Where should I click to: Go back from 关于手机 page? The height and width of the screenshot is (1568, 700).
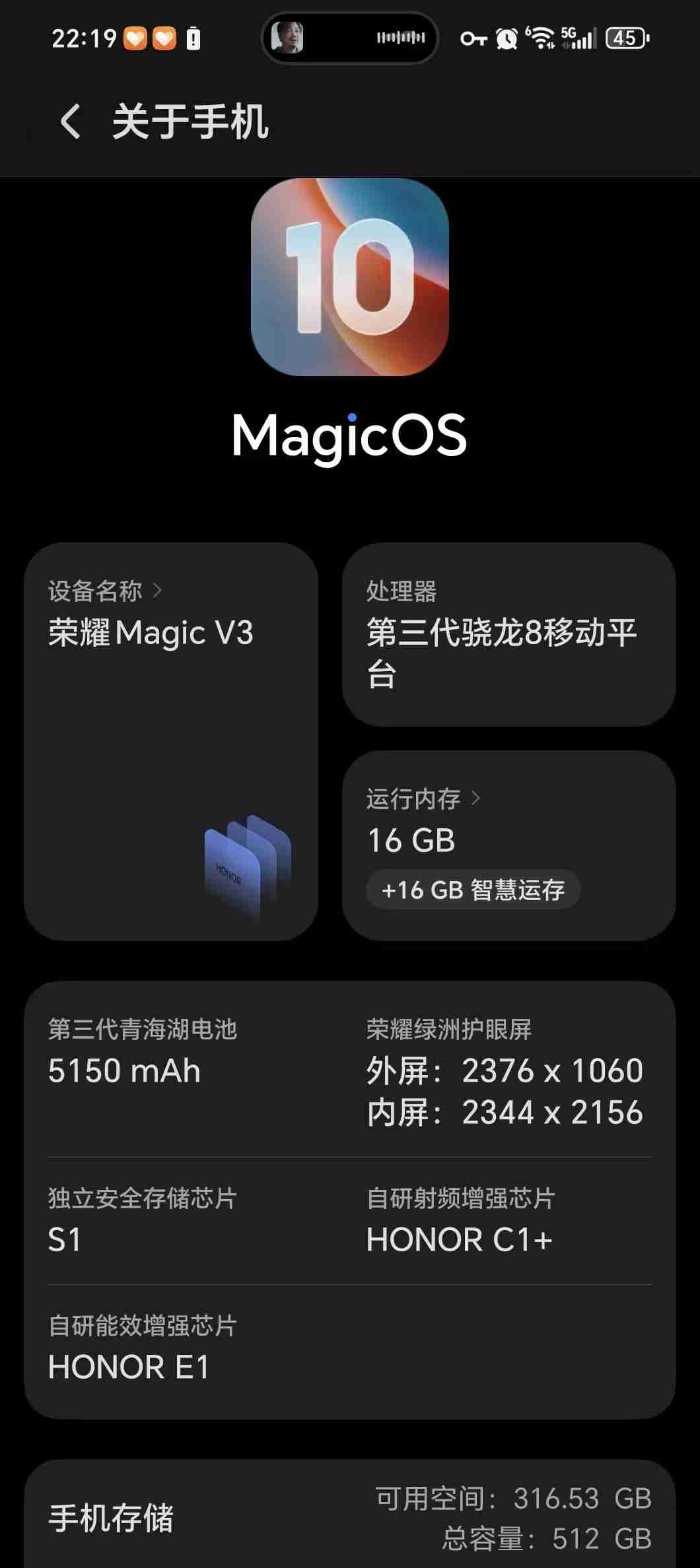pos(71,121)
